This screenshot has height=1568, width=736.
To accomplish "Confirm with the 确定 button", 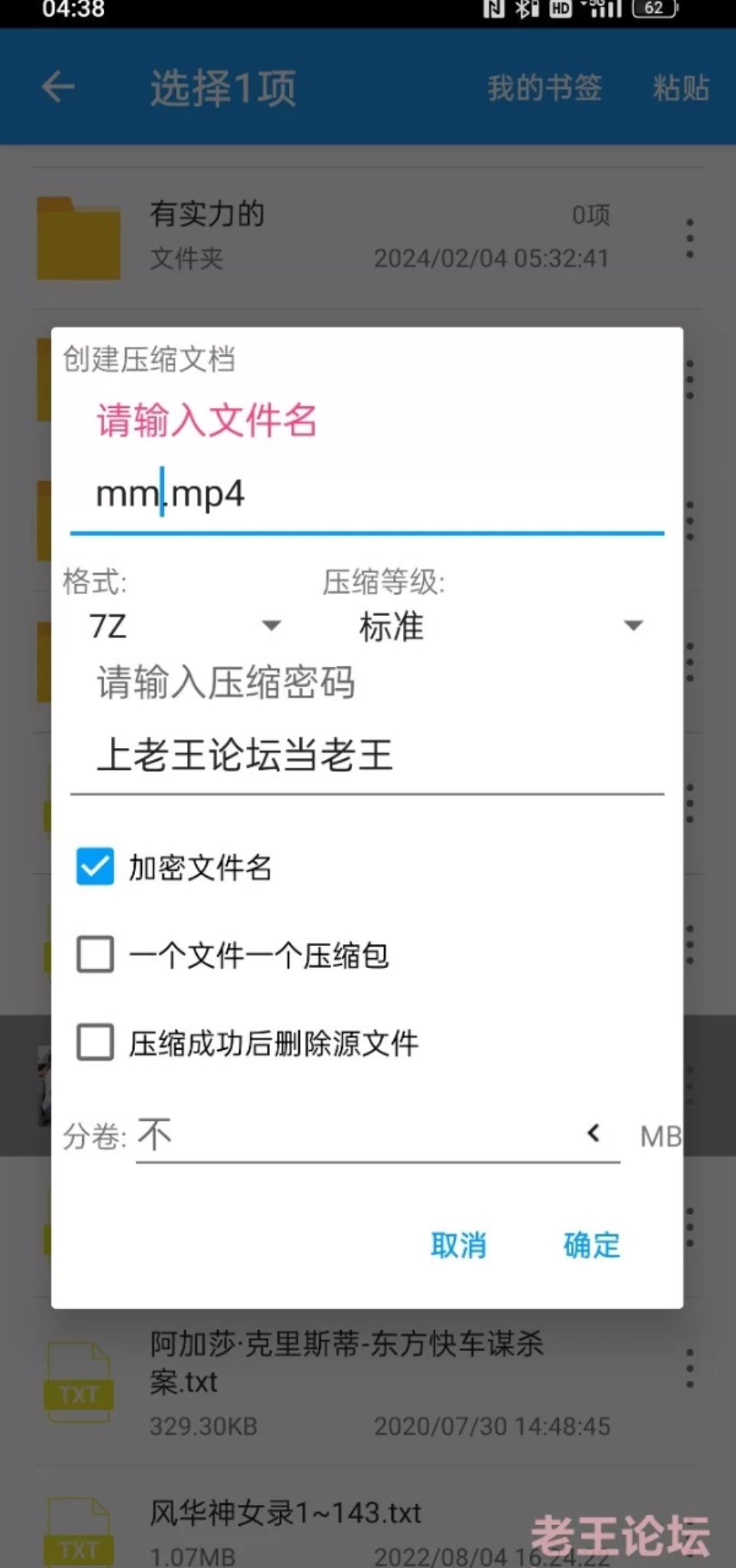I will 591,1244.
